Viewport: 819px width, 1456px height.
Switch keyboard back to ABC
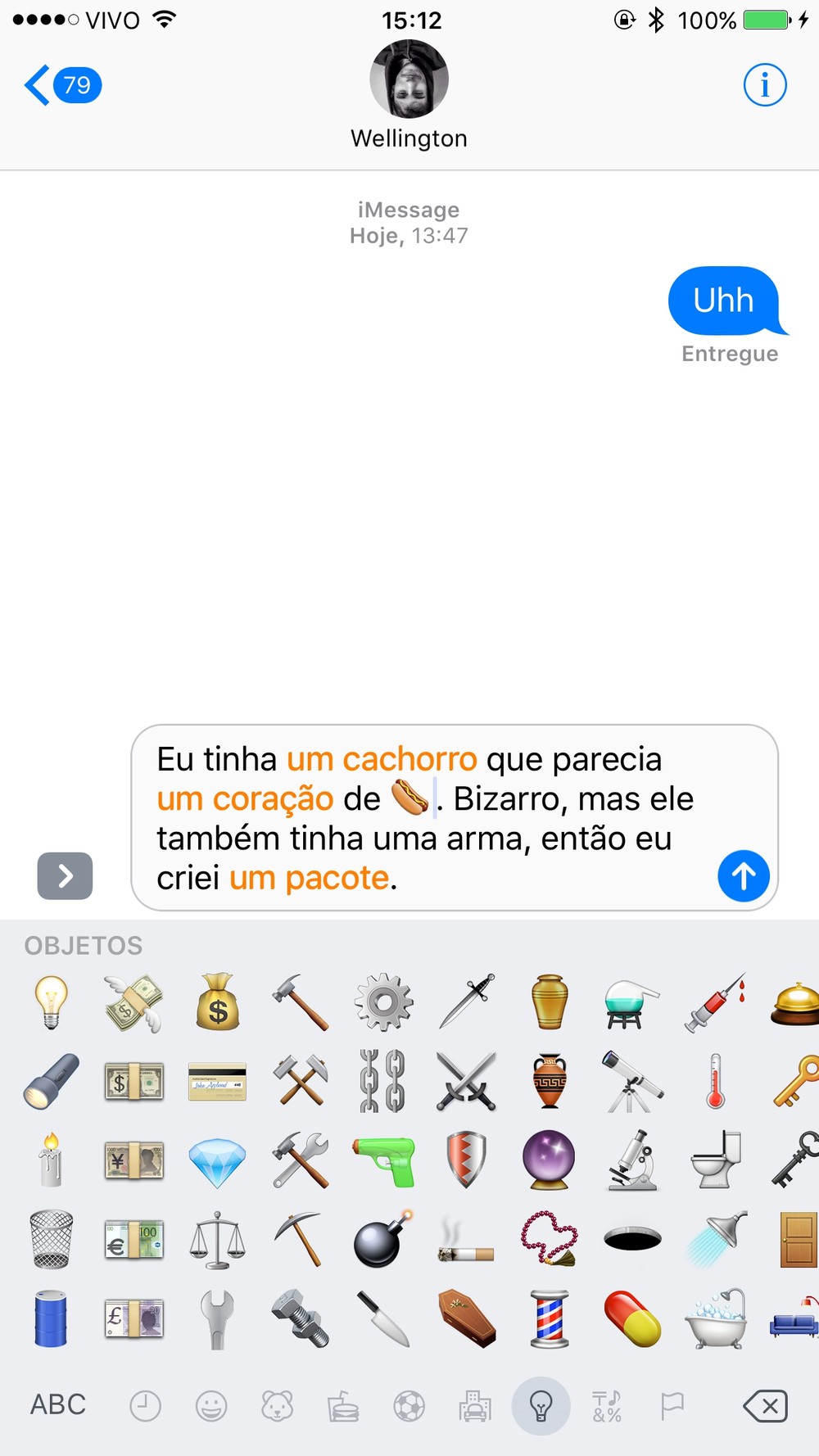pos(58,1404)
